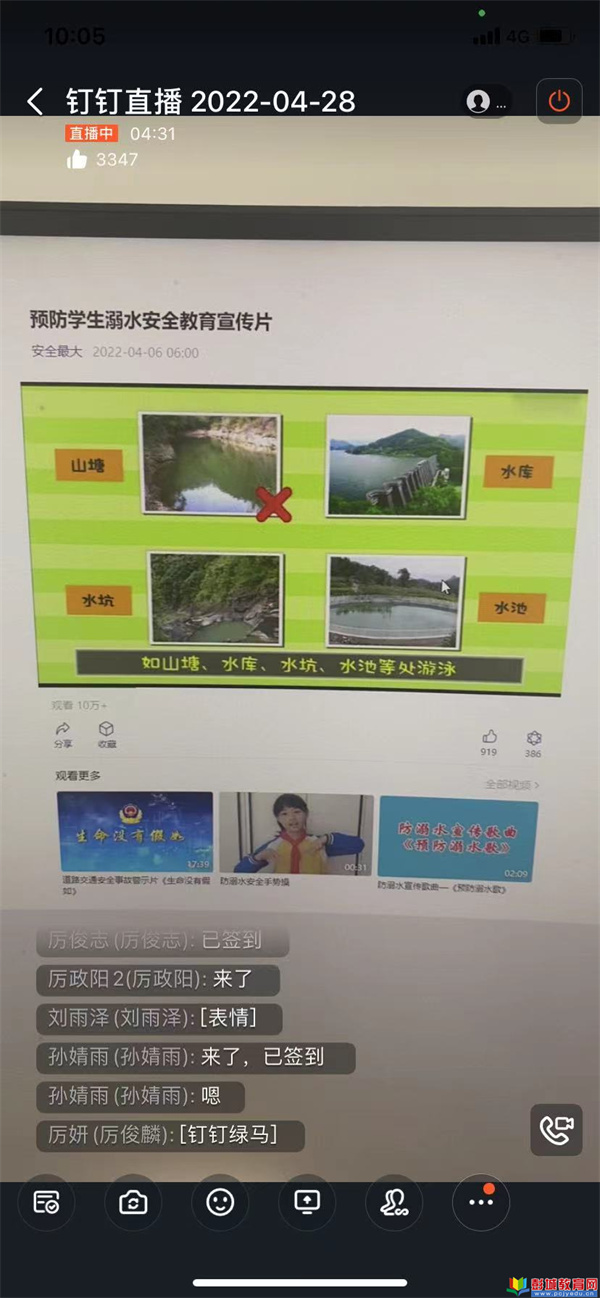Tap the screen share icon
The image size is (600, 1298).
pyautogui.click(x=306, y=1202)
